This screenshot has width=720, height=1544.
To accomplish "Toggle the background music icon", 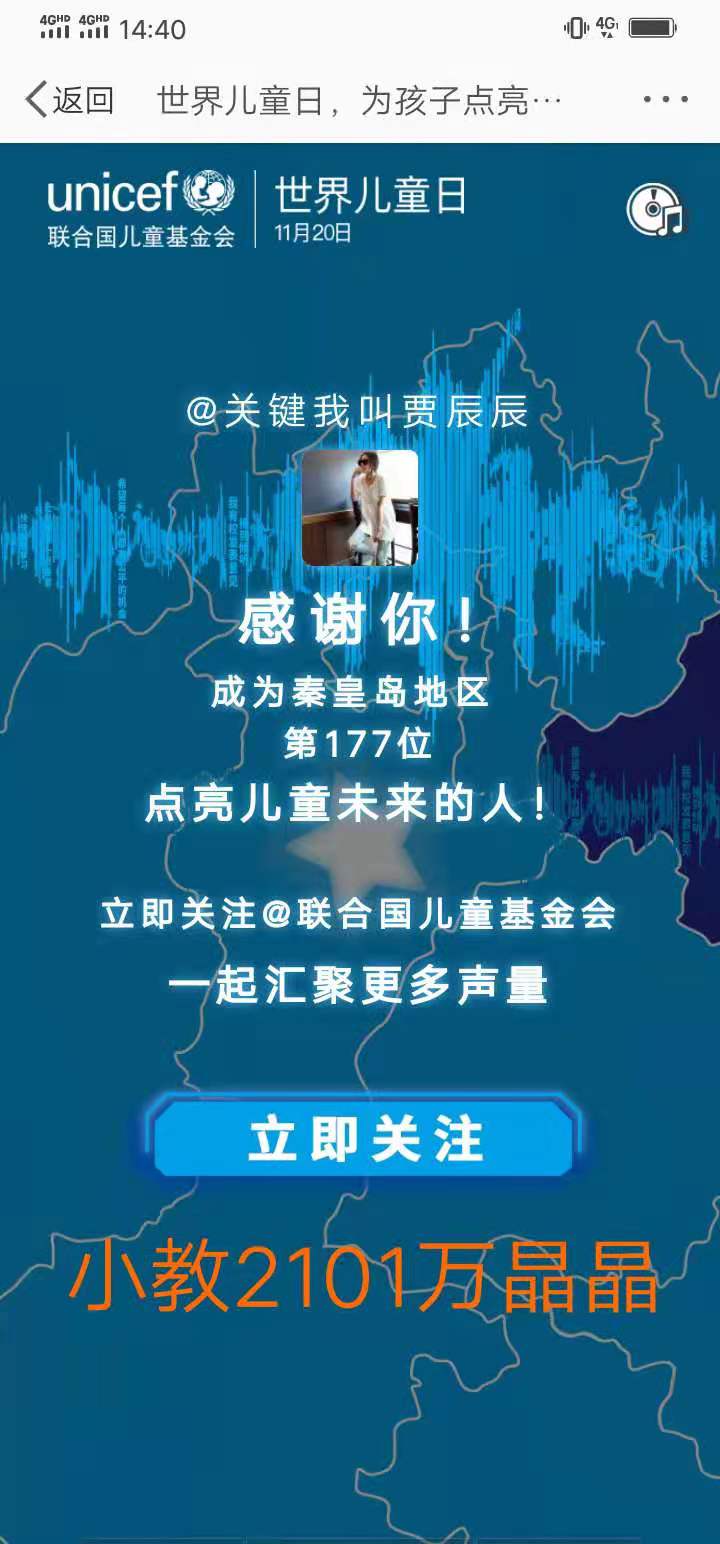I will click(656, 210).
